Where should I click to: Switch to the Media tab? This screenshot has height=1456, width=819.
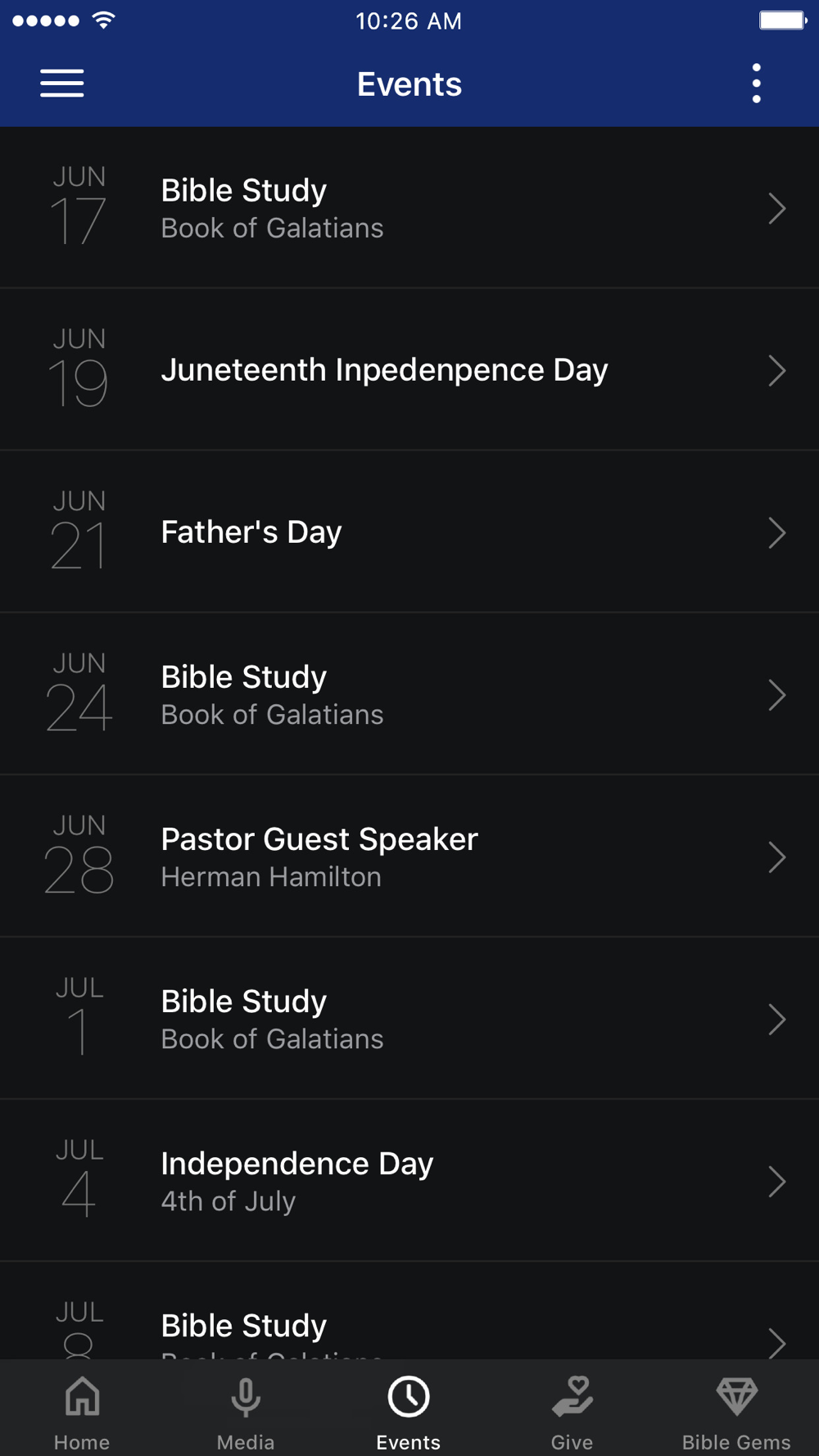246,1410
